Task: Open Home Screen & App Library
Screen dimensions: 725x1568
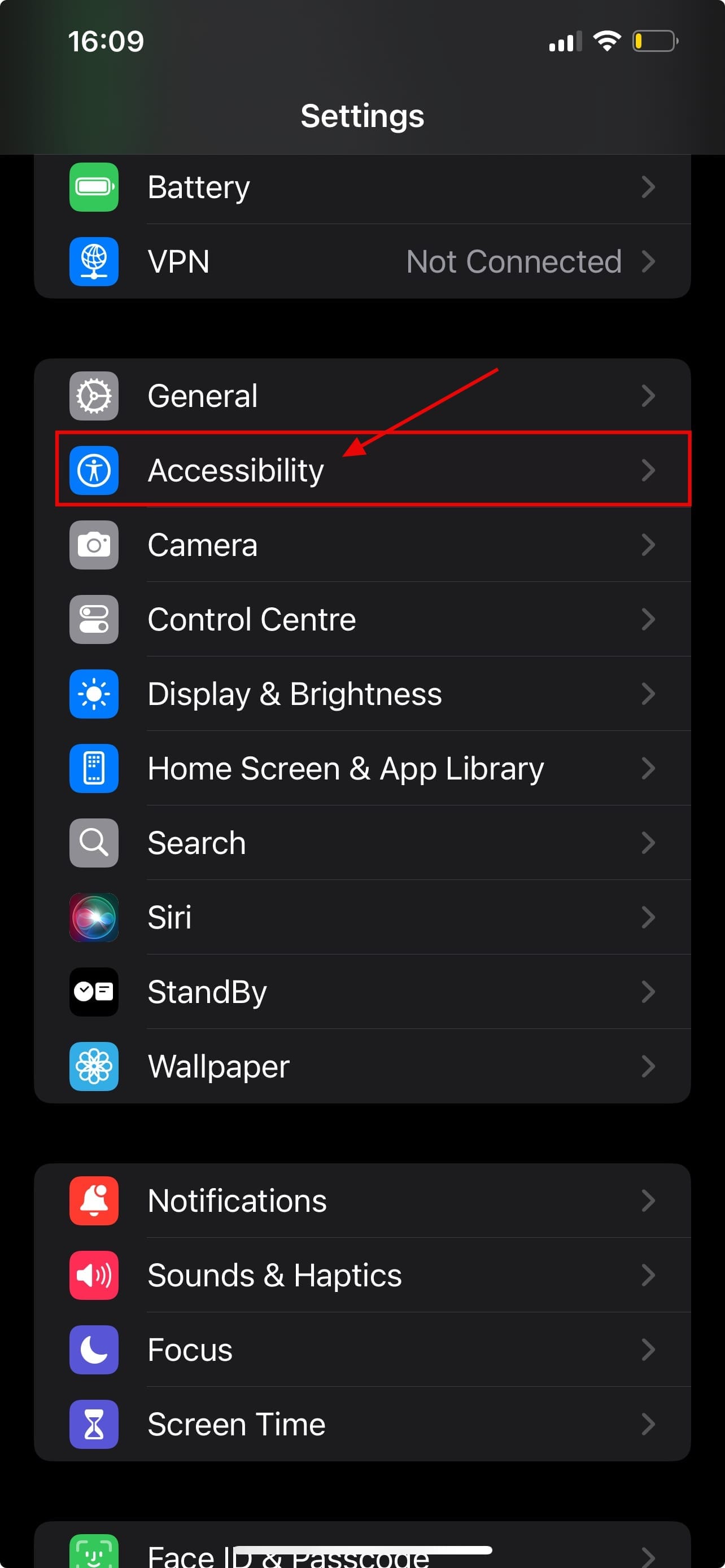Action: pyautogui.click(x=361, y=768)
